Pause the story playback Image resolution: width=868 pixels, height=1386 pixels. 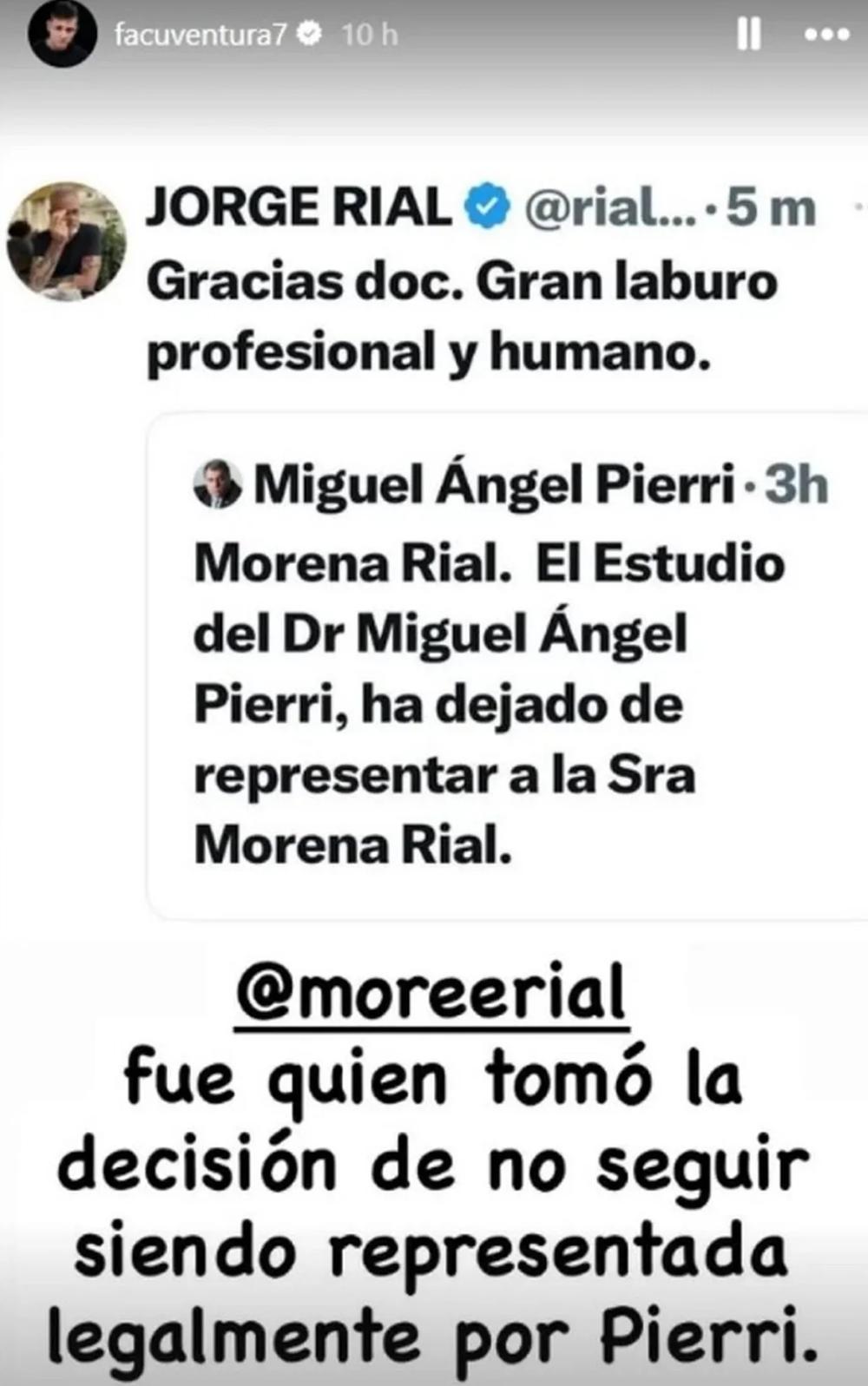pyautogui.click(x=748, y=36)
